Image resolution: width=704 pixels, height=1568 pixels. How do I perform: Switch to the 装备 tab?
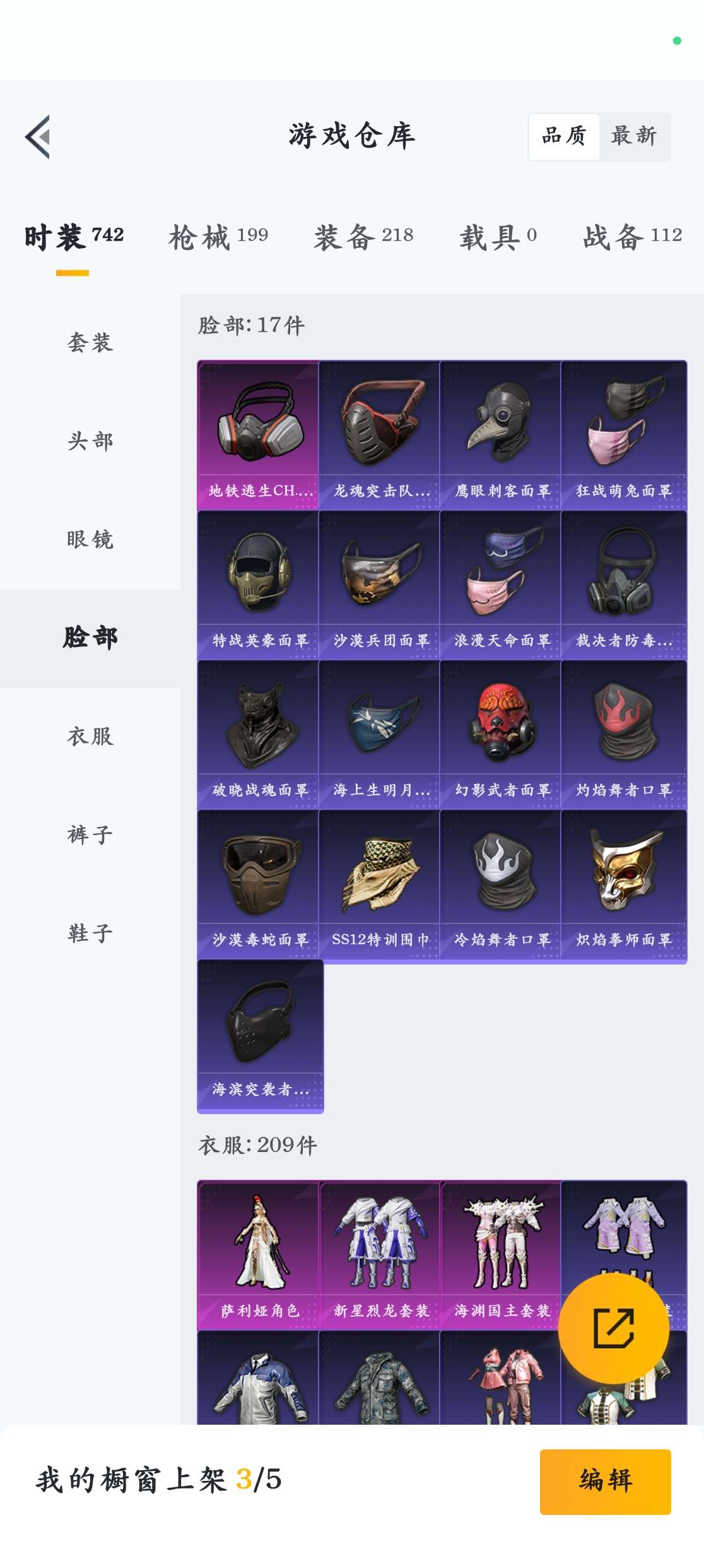364,237
